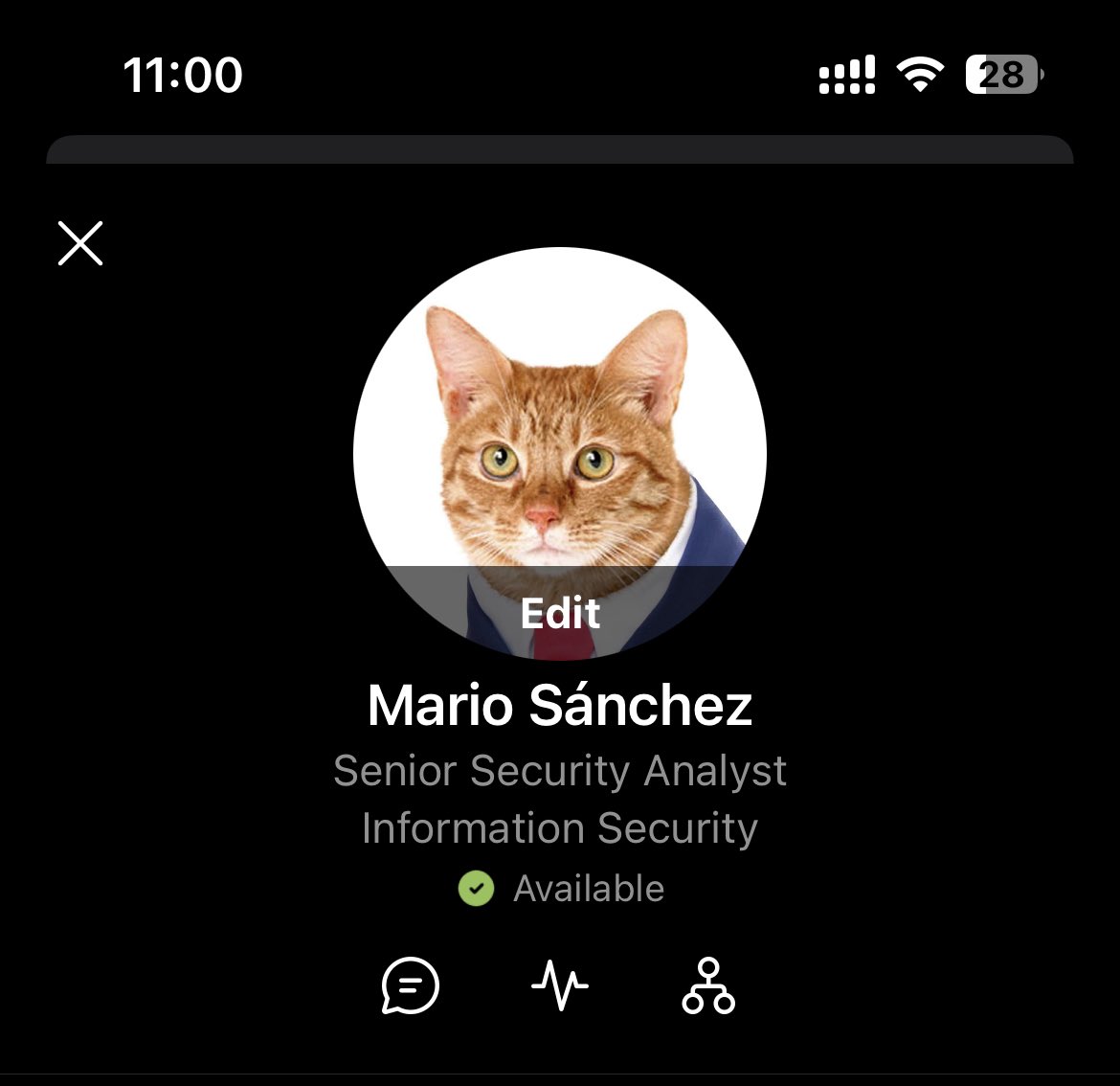
Task: Edit the profile picture
Action: pyautogui.click(x=560, y=612)
